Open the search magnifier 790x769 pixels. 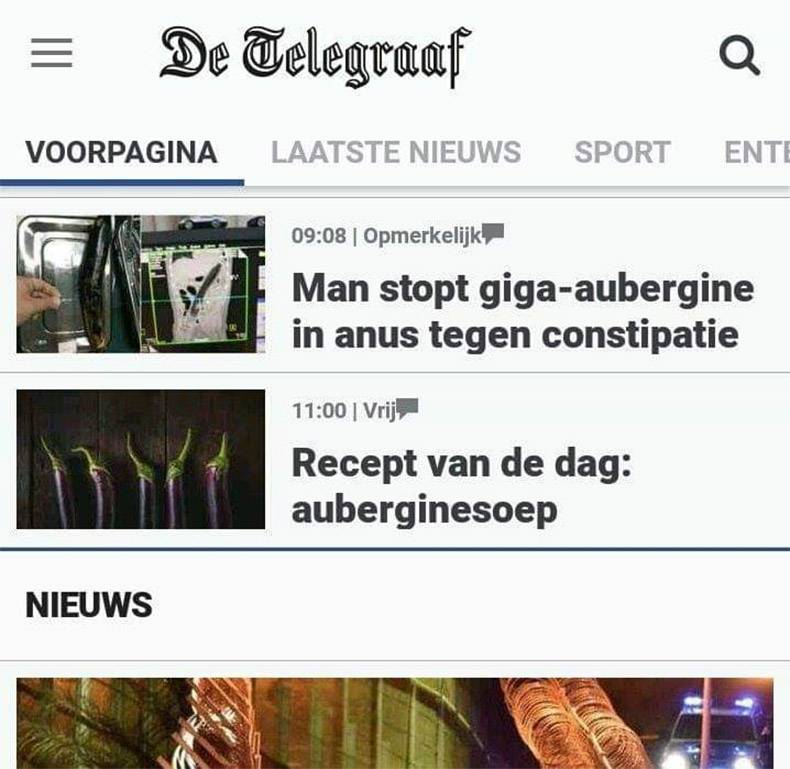(x=739, y=55)
